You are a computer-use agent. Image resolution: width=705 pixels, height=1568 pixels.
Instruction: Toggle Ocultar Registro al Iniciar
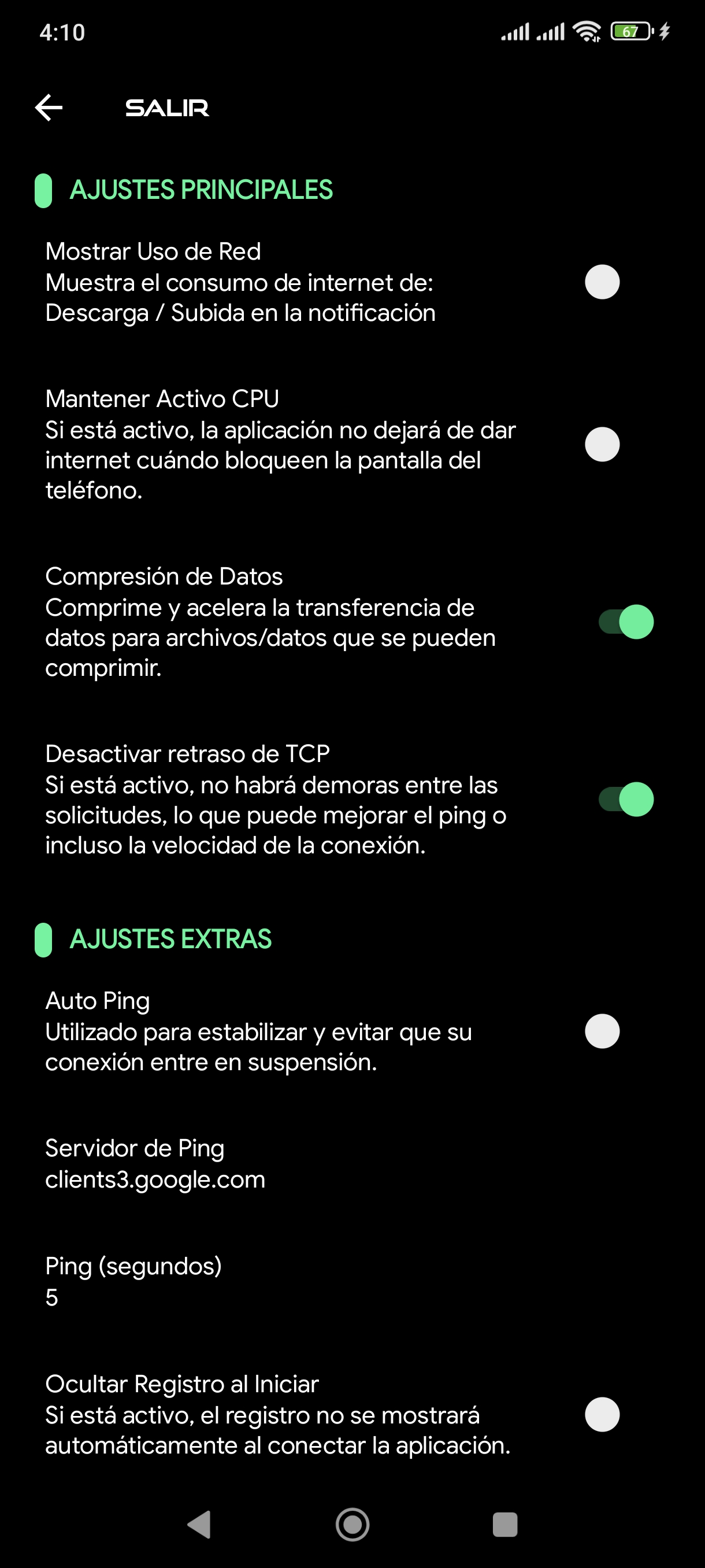point(619,1414)
